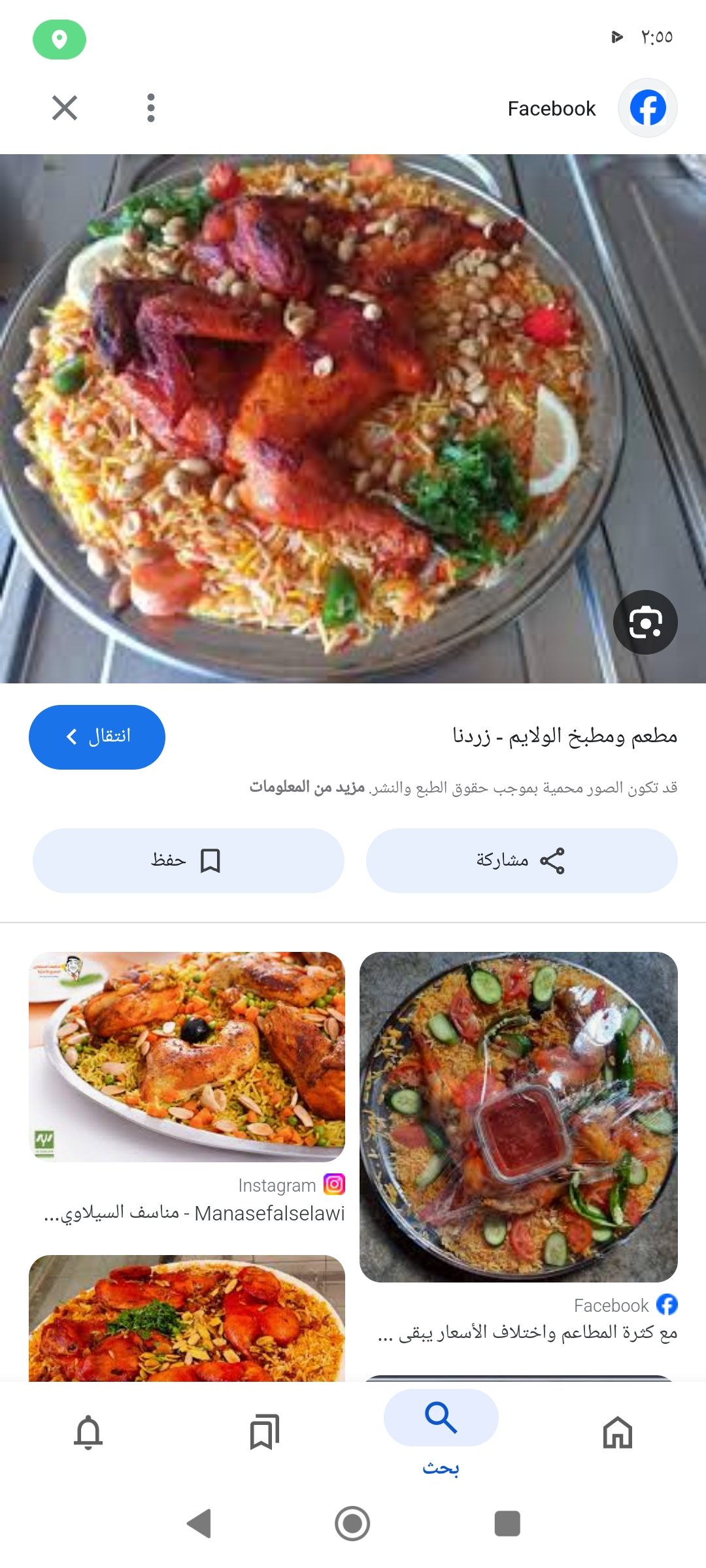Close the image viewer
This screenshot has width=706, height=1568.
click(64, 108)
